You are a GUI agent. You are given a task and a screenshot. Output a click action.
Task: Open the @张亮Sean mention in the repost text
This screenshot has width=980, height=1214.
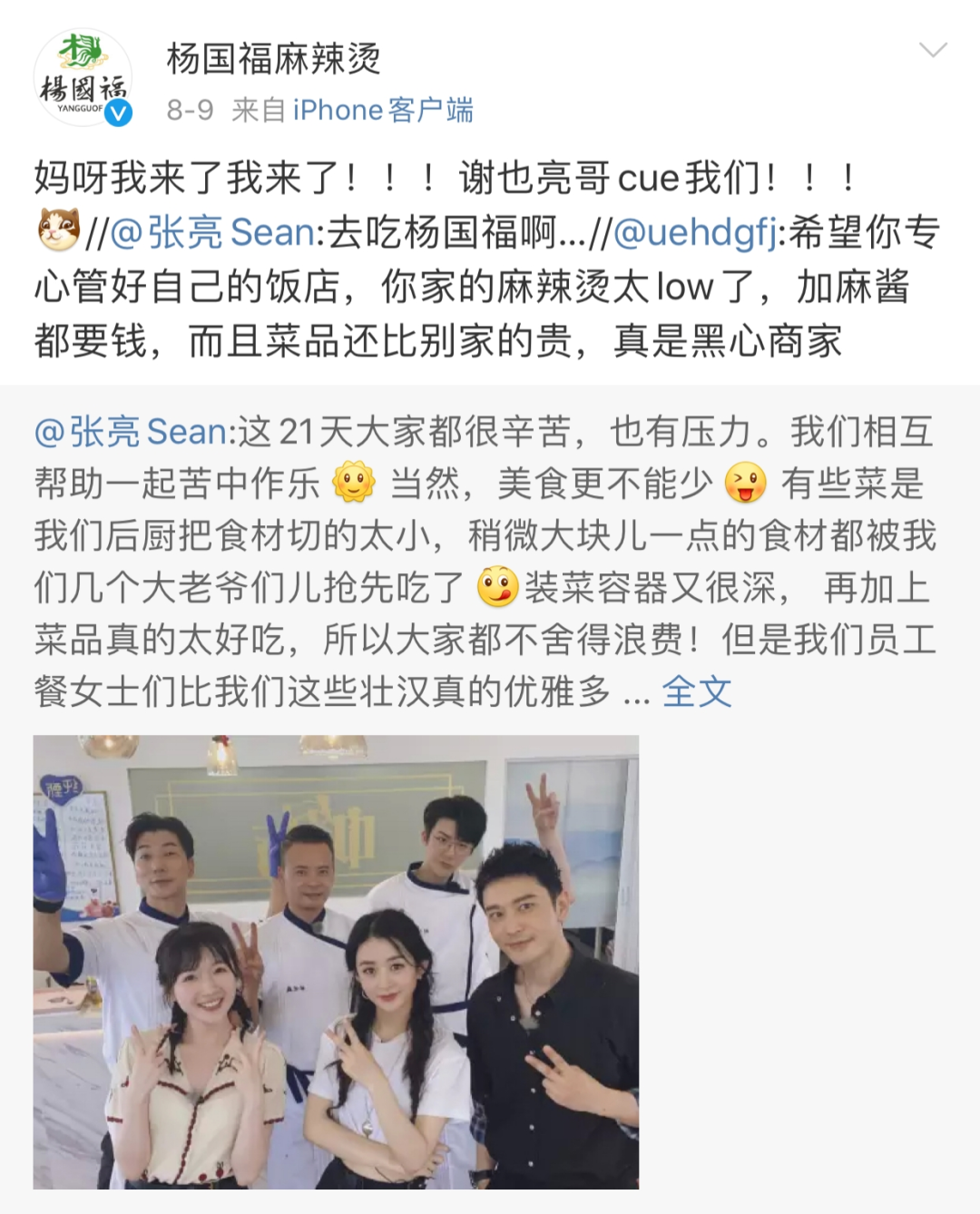point(214,232)
